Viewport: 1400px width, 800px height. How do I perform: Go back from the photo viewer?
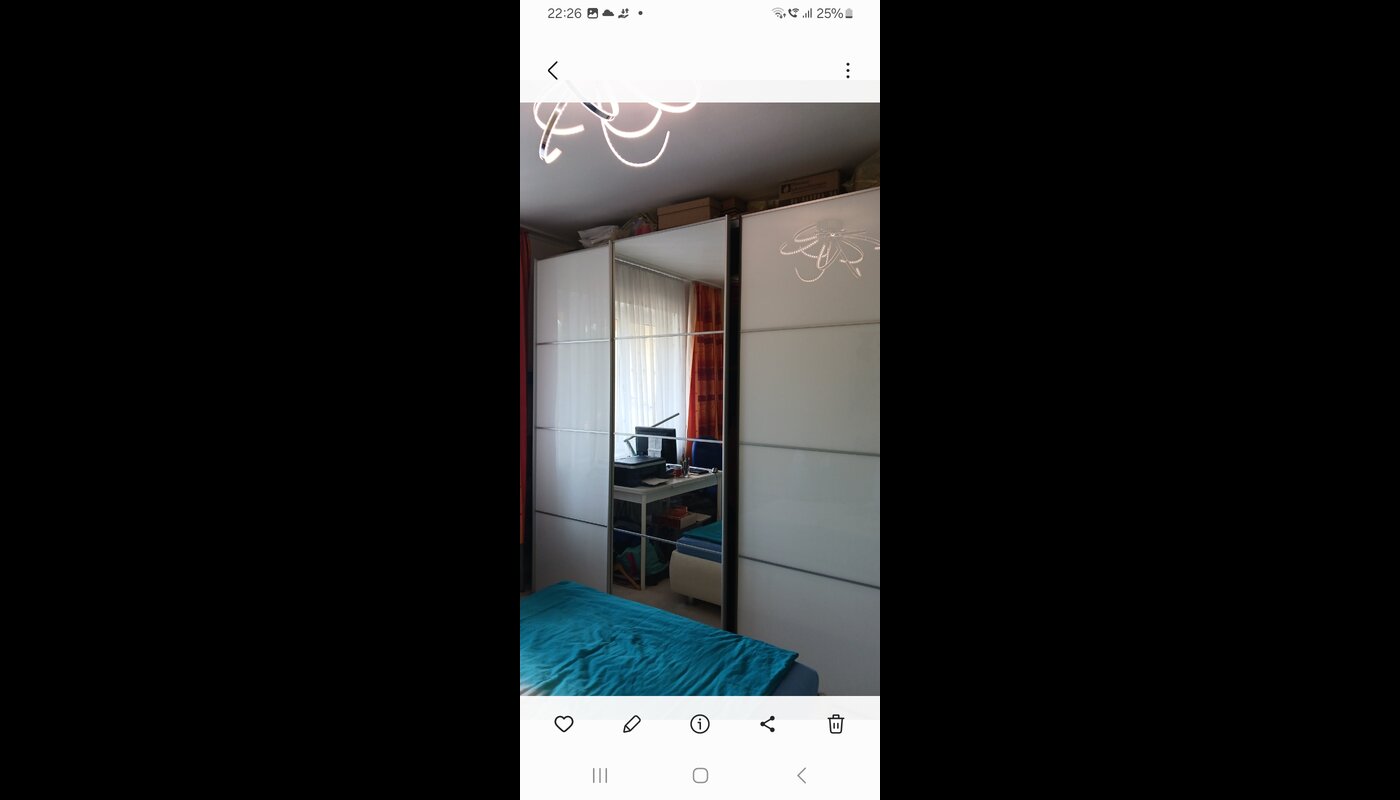pos(553,70)
